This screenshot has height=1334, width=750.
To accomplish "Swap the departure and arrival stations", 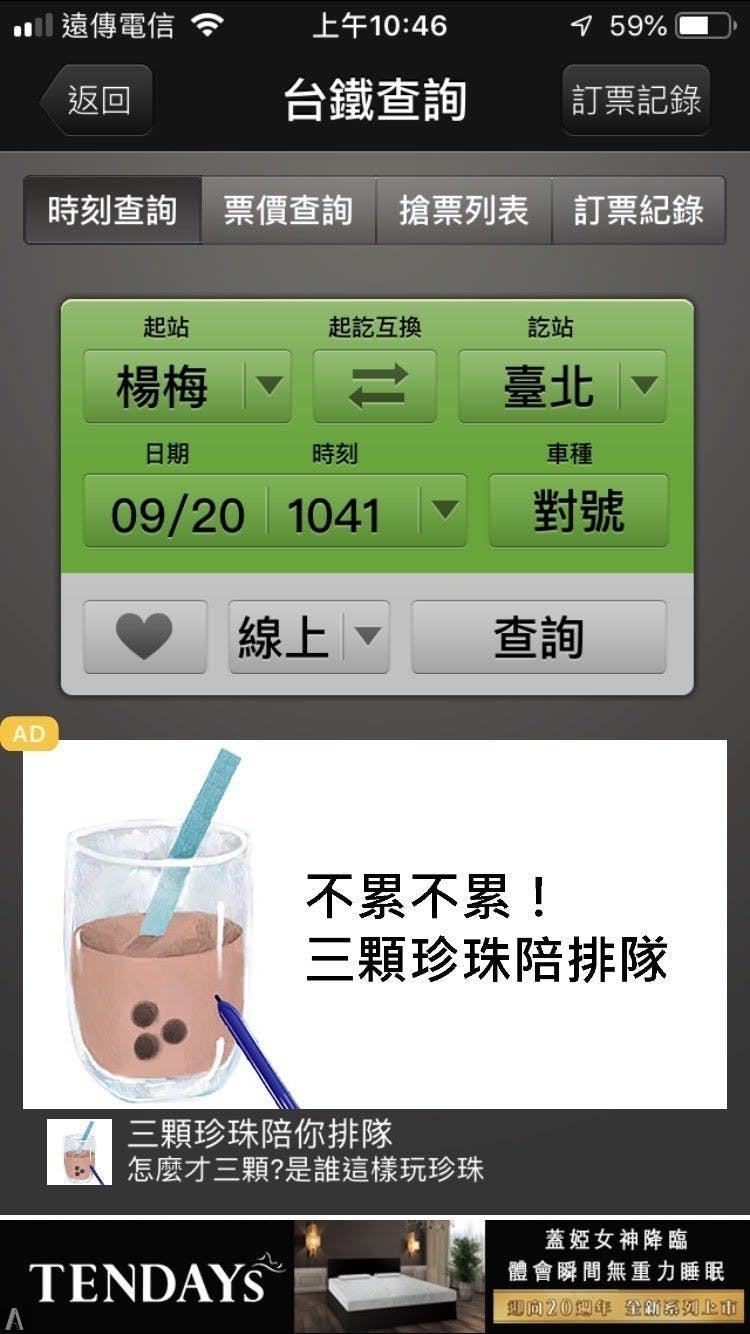I will pos(375,386).
